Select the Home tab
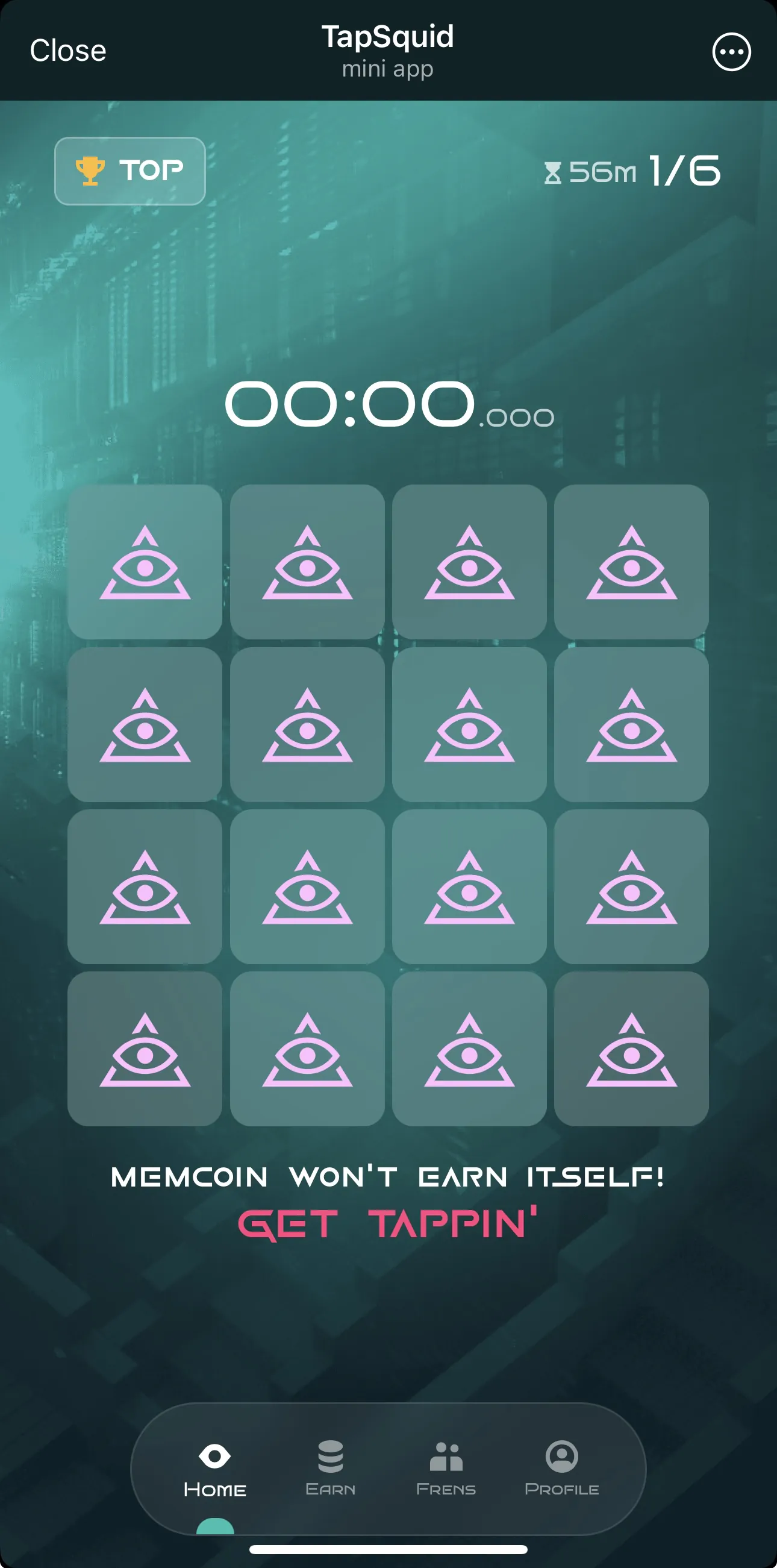This screenshot has width=777, height=1568. 215,1468
